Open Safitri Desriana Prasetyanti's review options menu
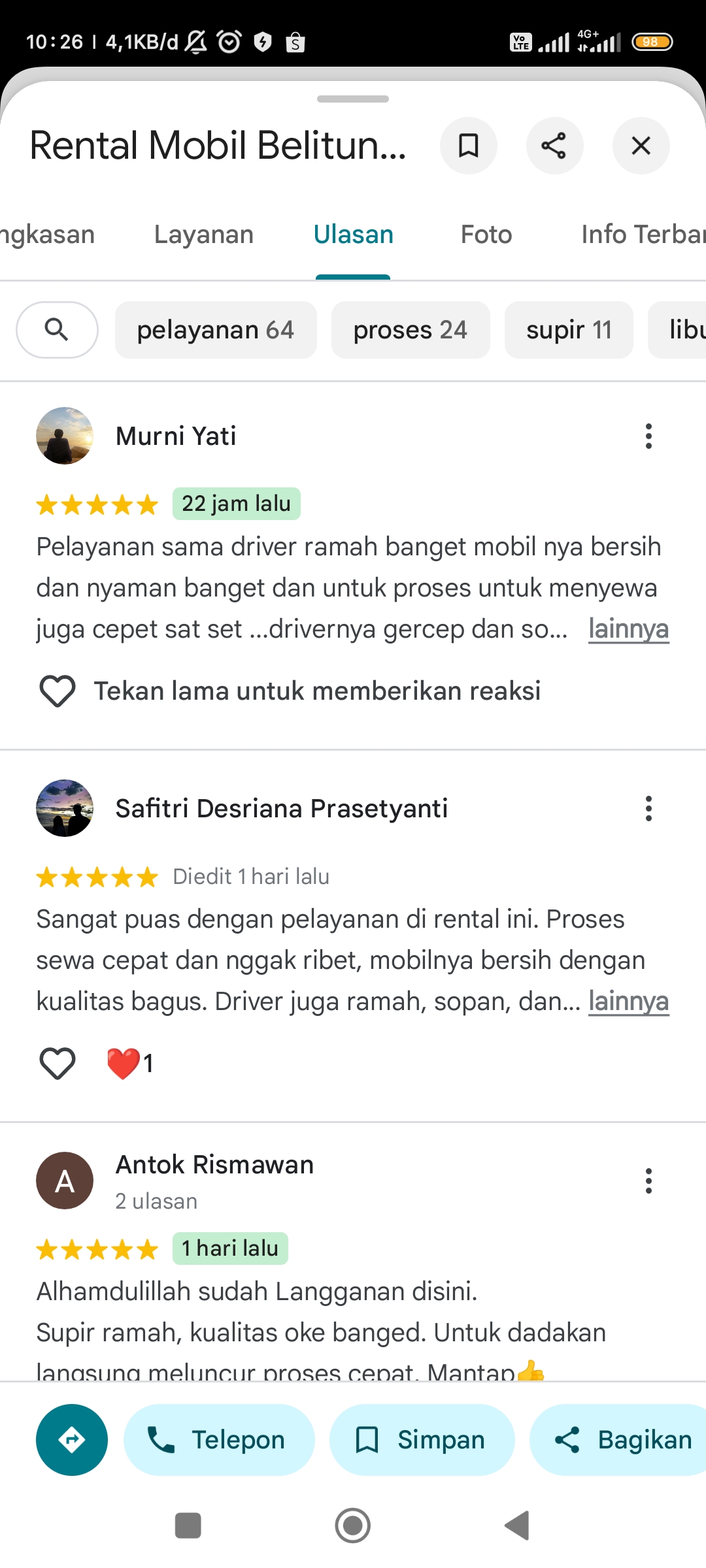The height and width of the screenshot is (1568, 706). pos(648,809)
